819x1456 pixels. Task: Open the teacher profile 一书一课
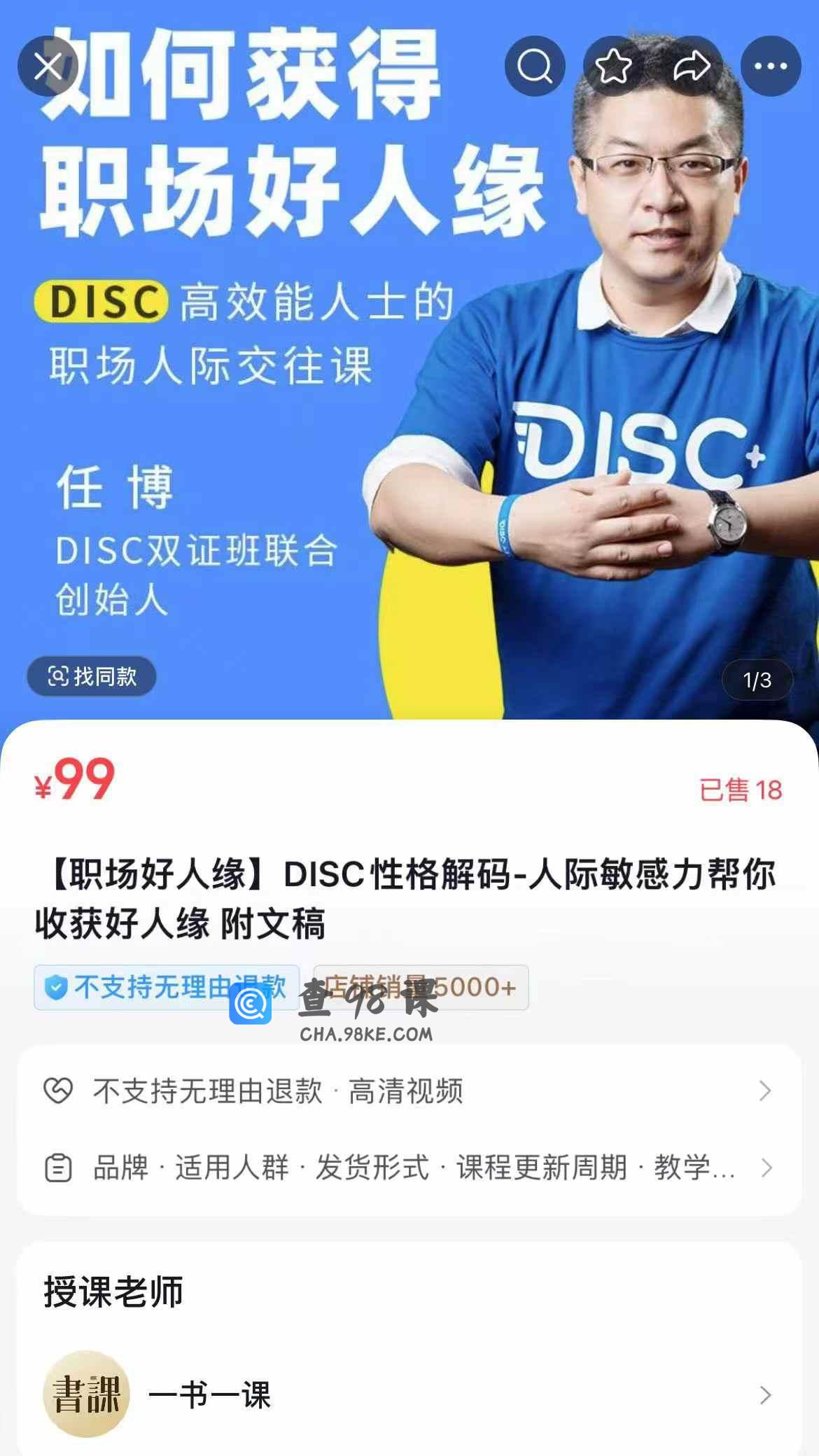coord(409,1394)
